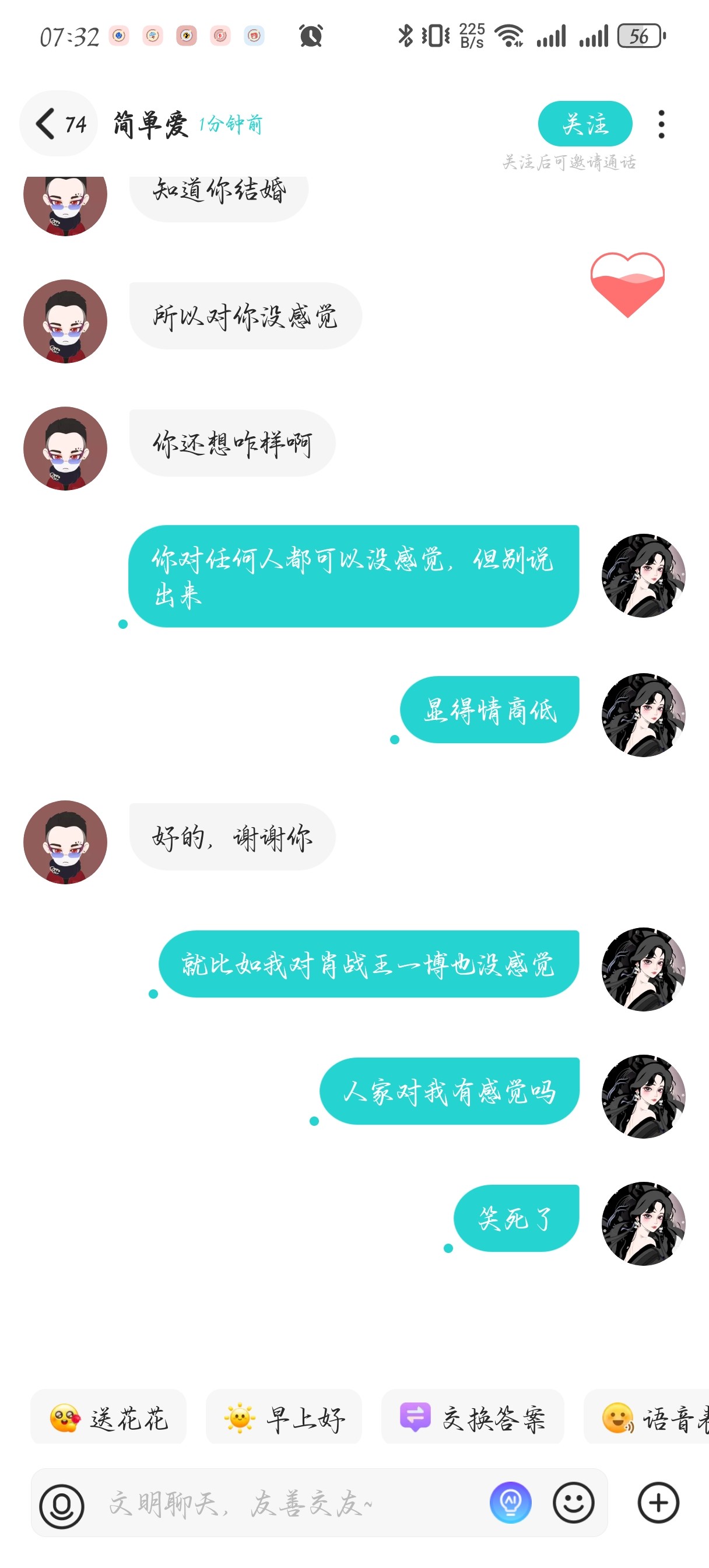Open the plus attachment menu
Viewport: 709px width, 1568px height.
pos(658,1503)
